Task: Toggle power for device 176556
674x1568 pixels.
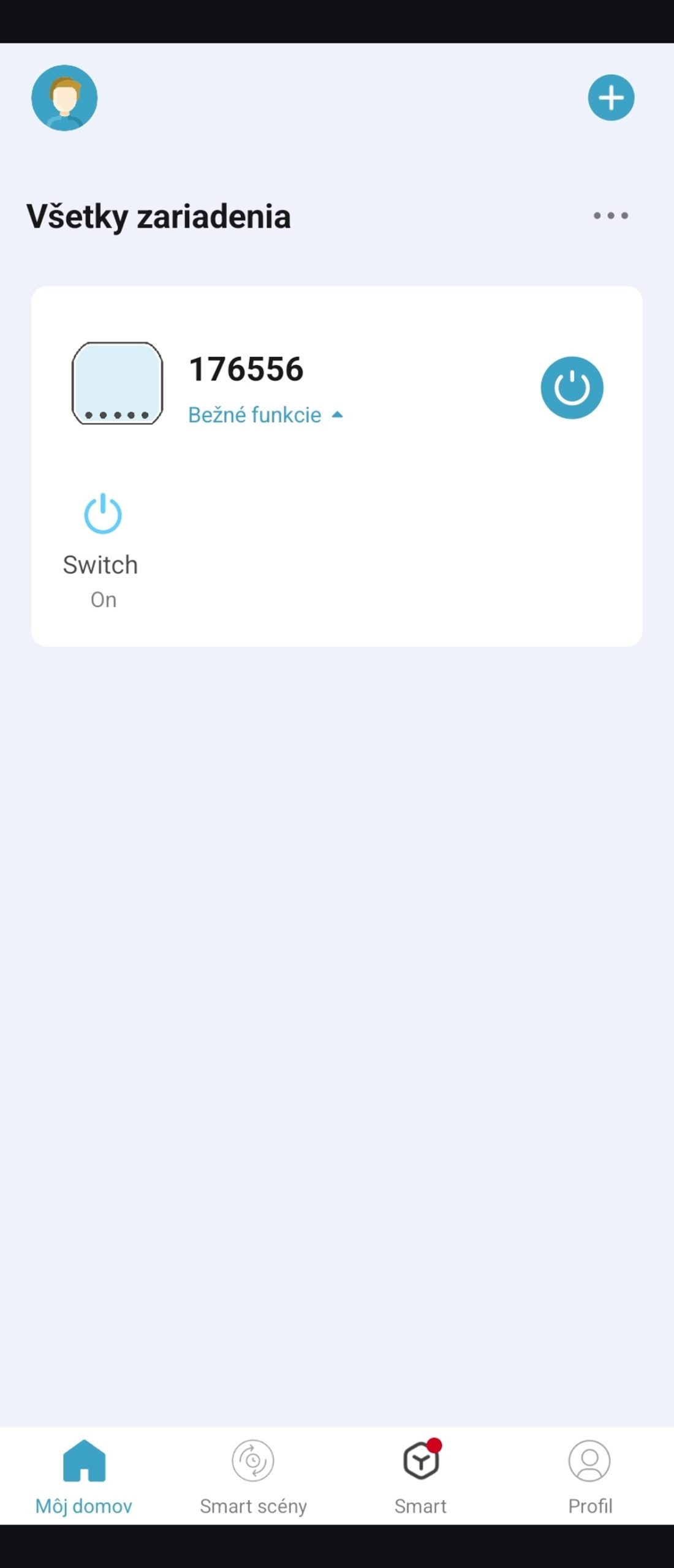Action: click(x=572, y=388)
